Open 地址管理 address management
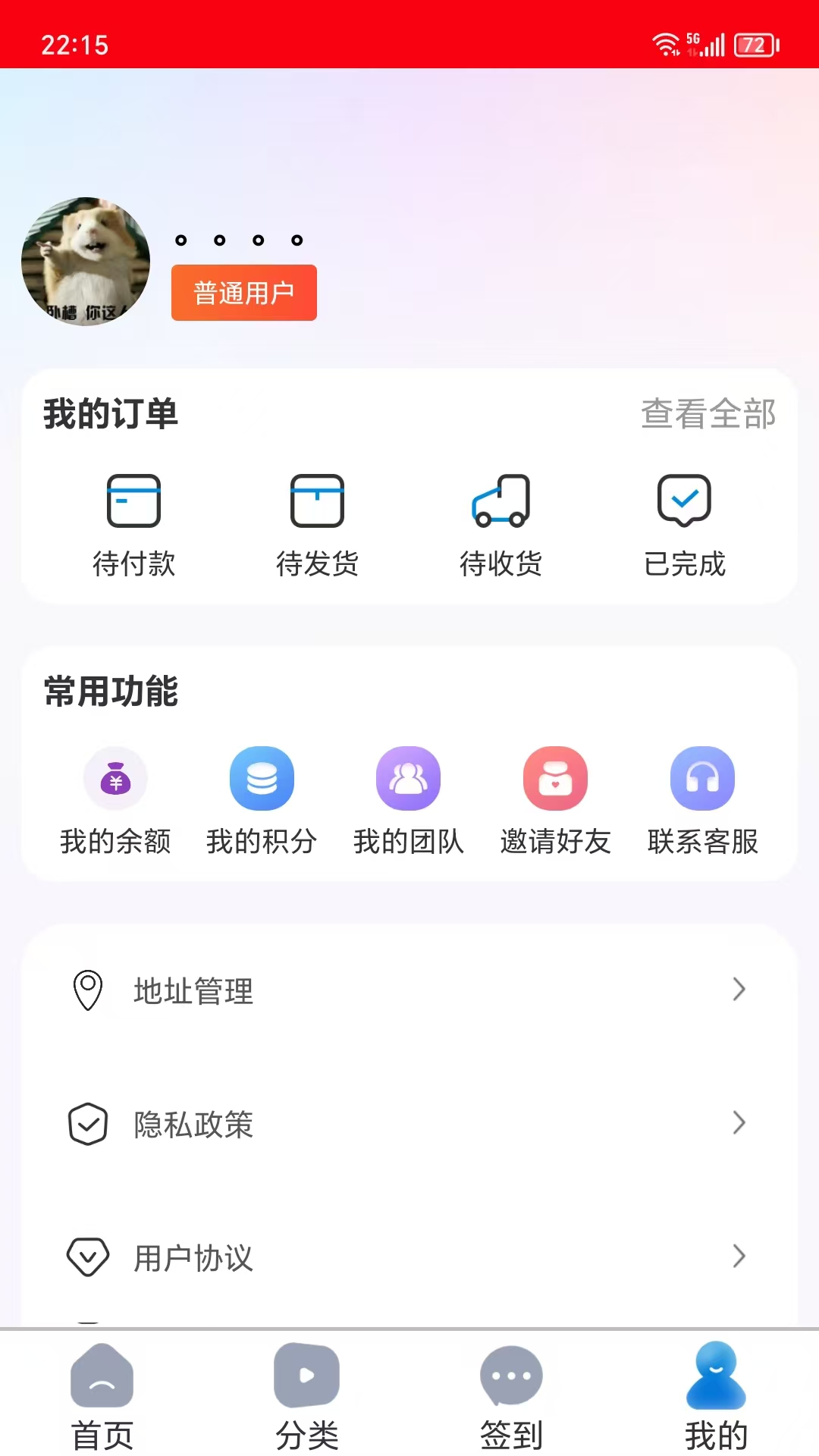This screenshot has height=1456, width=819. point(409,990)
